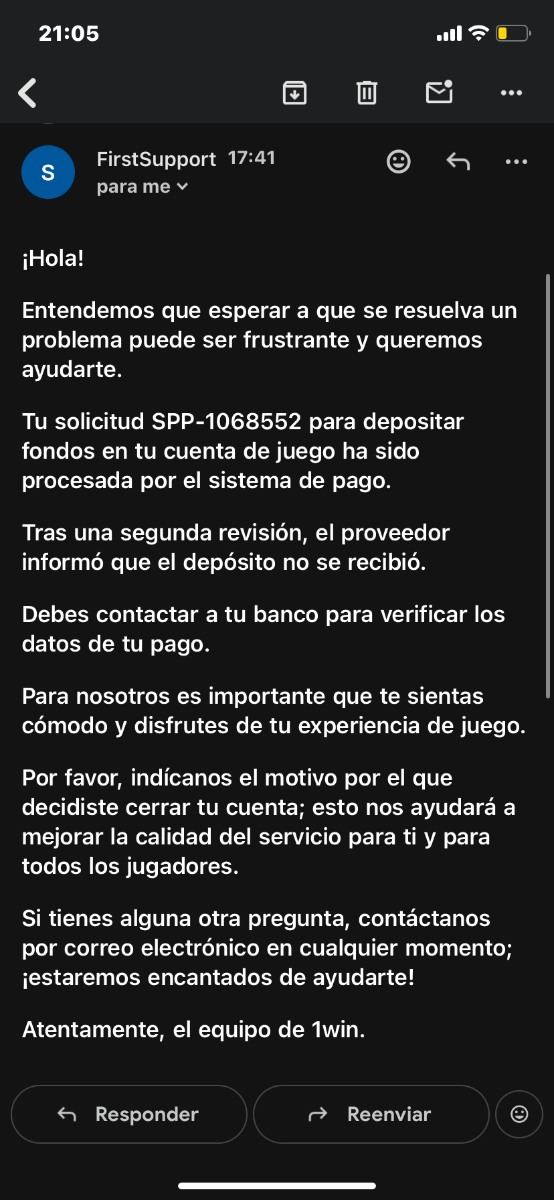Add an emoji reaction next to the sender

[x=399, y=161]
